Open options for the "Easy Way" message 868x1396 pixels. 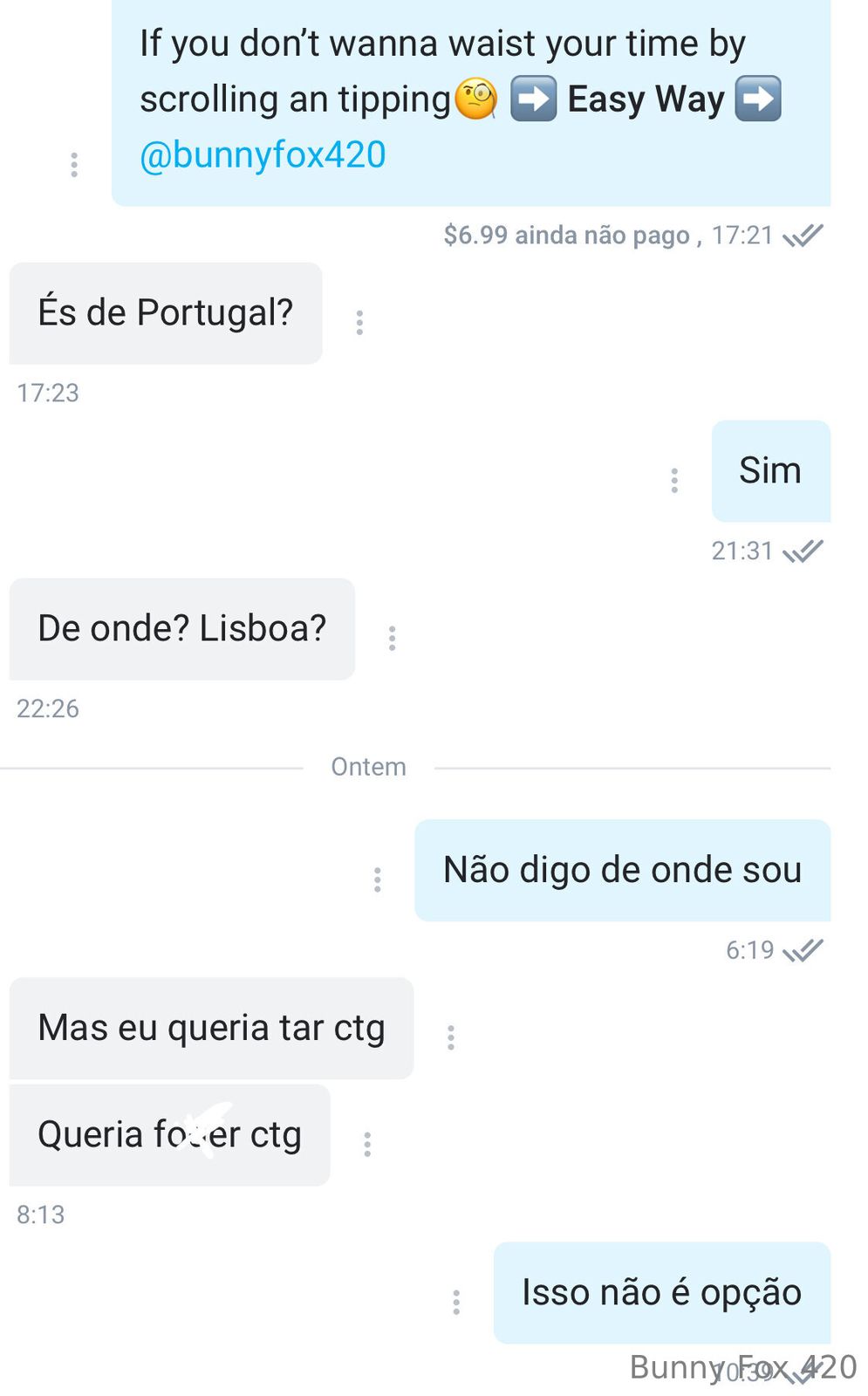(74, 164)
